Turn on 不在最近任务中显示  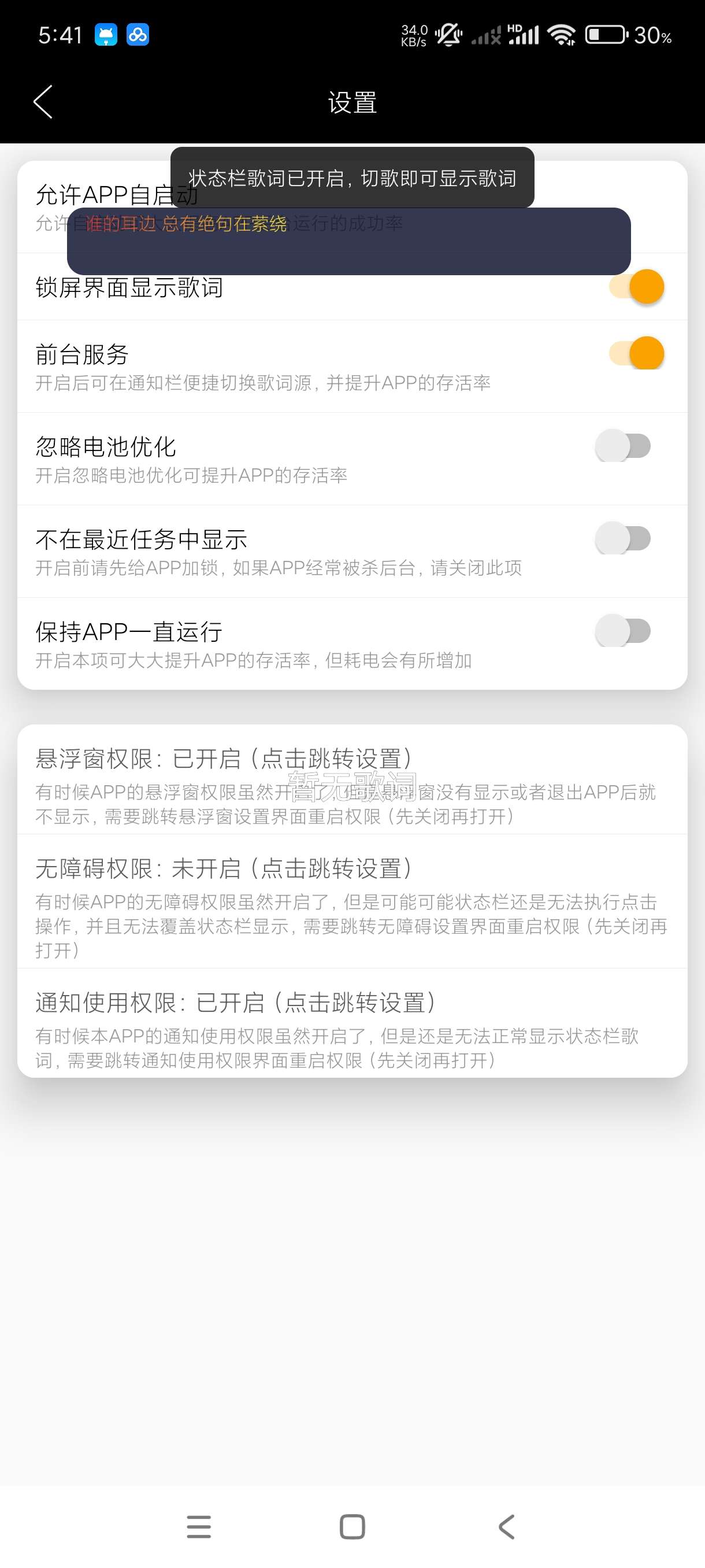coord(623,539)
